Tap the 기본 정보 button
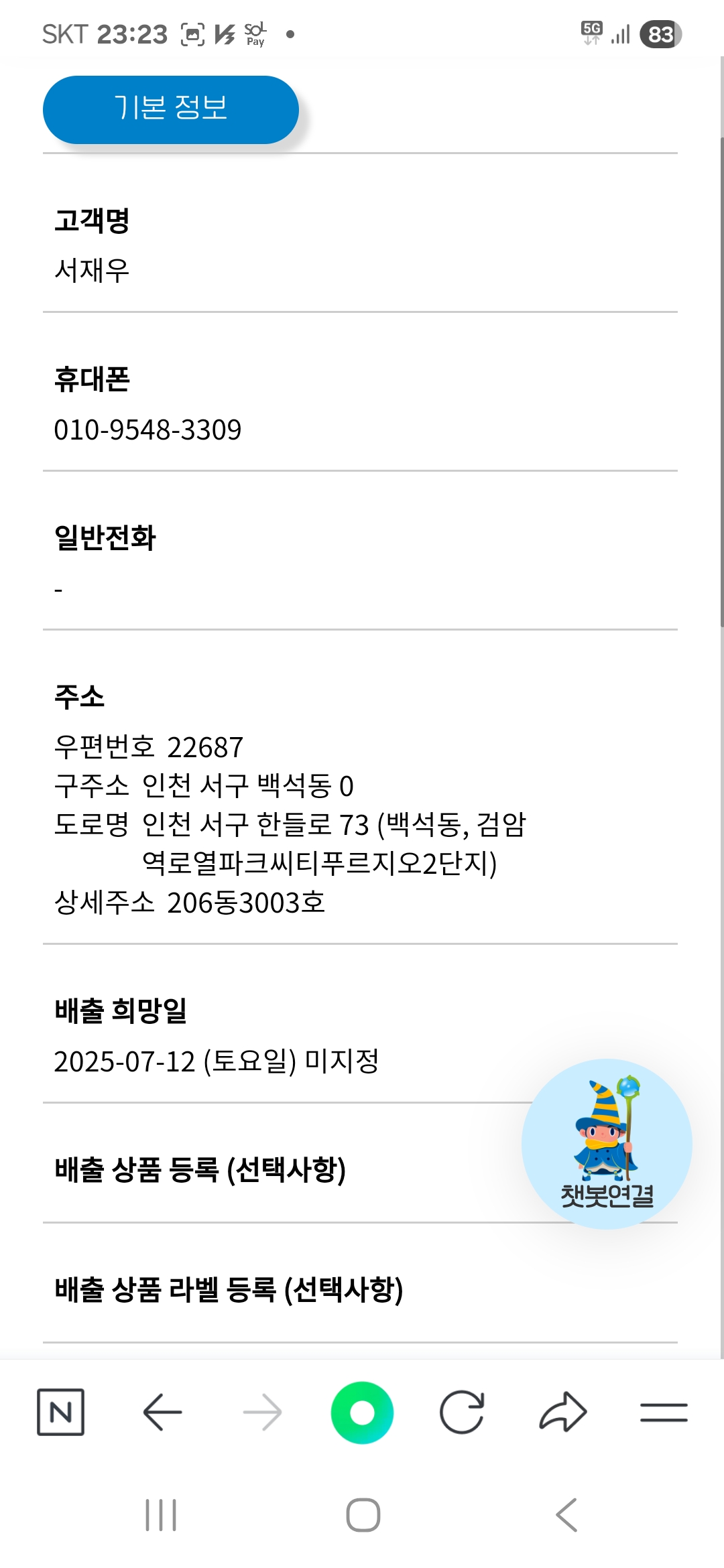Viewport: 724px width, 1568px height. (x=170, y=109)
